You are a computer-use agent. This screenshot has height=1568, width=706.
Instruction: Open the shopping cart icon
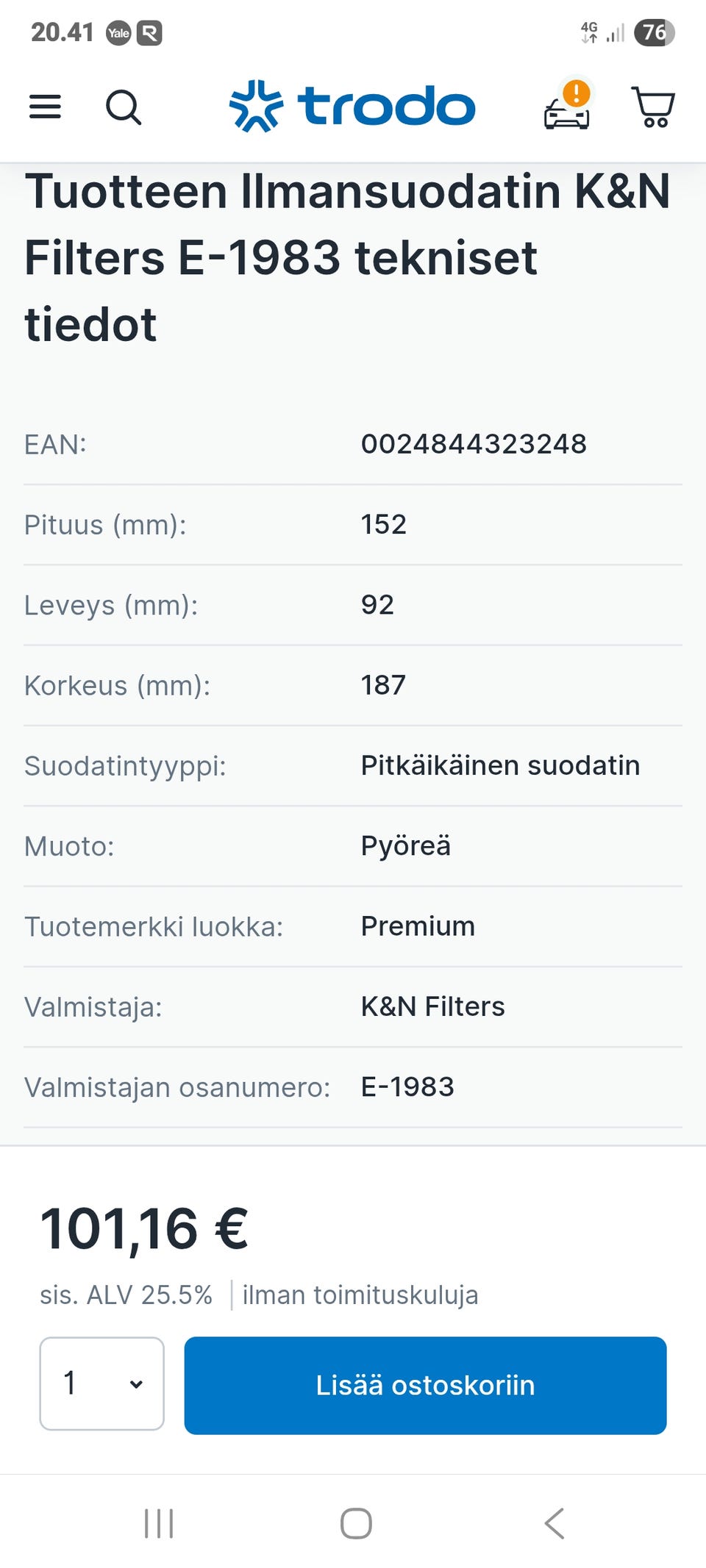pyautogui.click(x=653, y=107)
